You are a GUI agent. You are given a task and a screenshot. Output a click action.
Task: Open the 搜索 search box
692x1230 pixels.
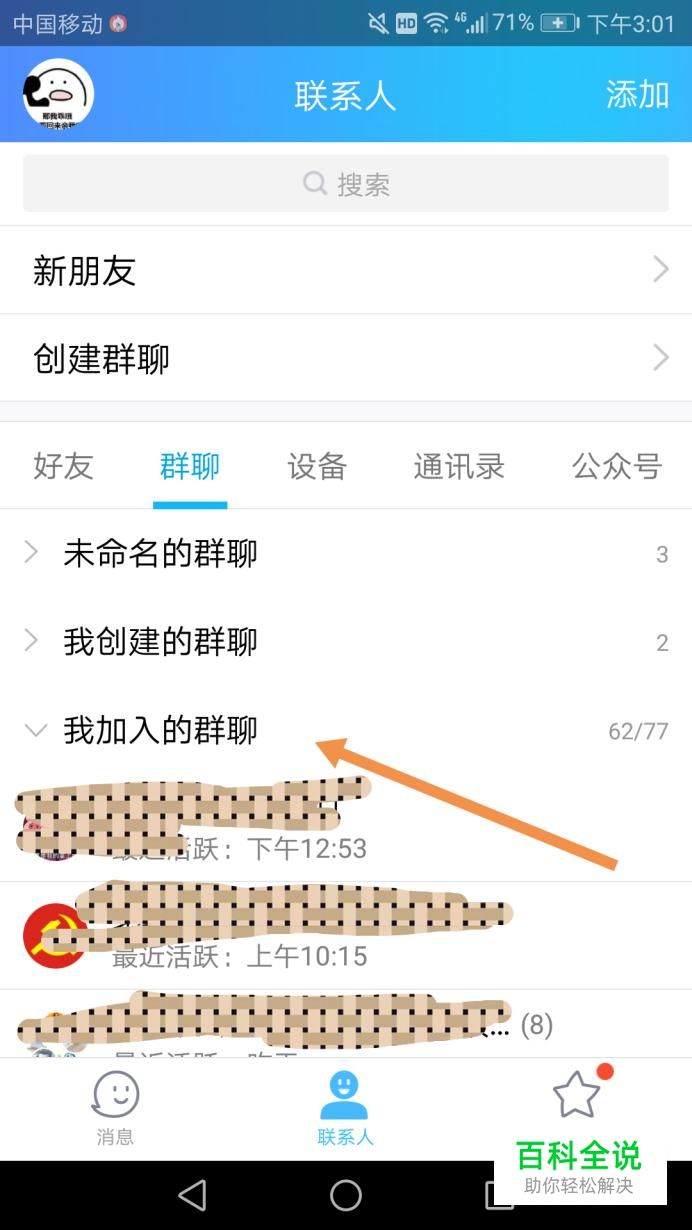tap(346, 184)
